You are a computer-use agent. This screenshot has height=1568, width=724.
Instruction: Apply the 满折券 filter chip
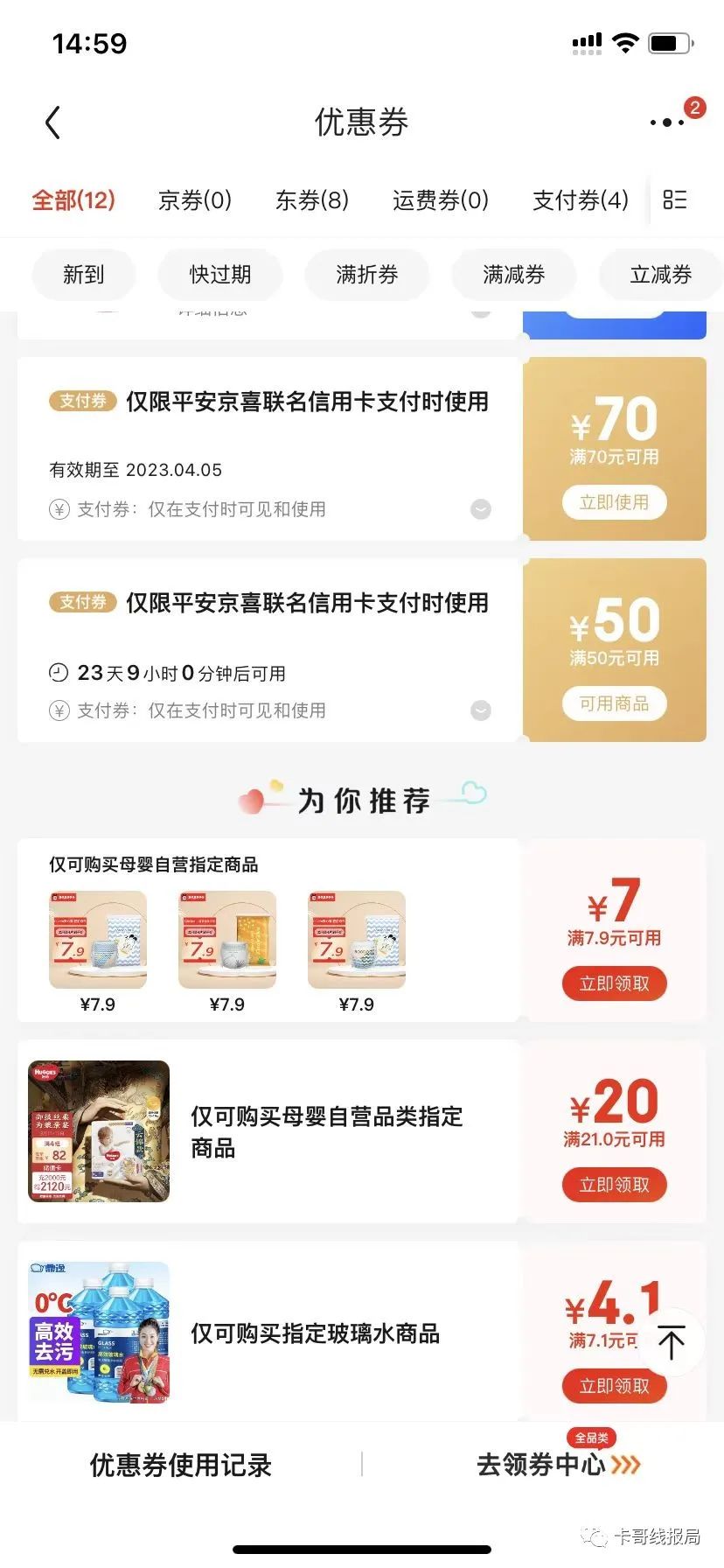click(x=367, y=275)
